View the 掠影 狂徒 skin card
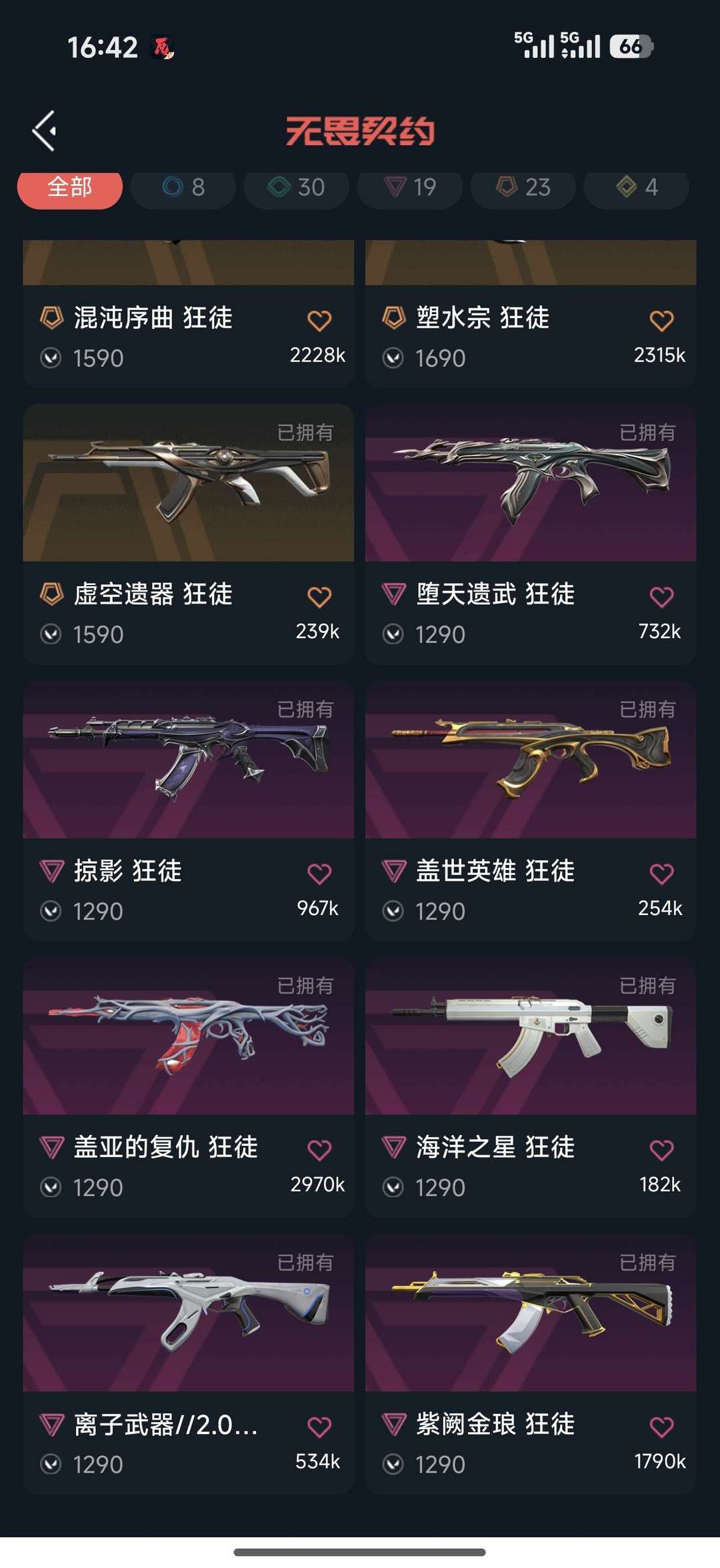The width and height of the screenshot is (720, 1568). [189, 811]
